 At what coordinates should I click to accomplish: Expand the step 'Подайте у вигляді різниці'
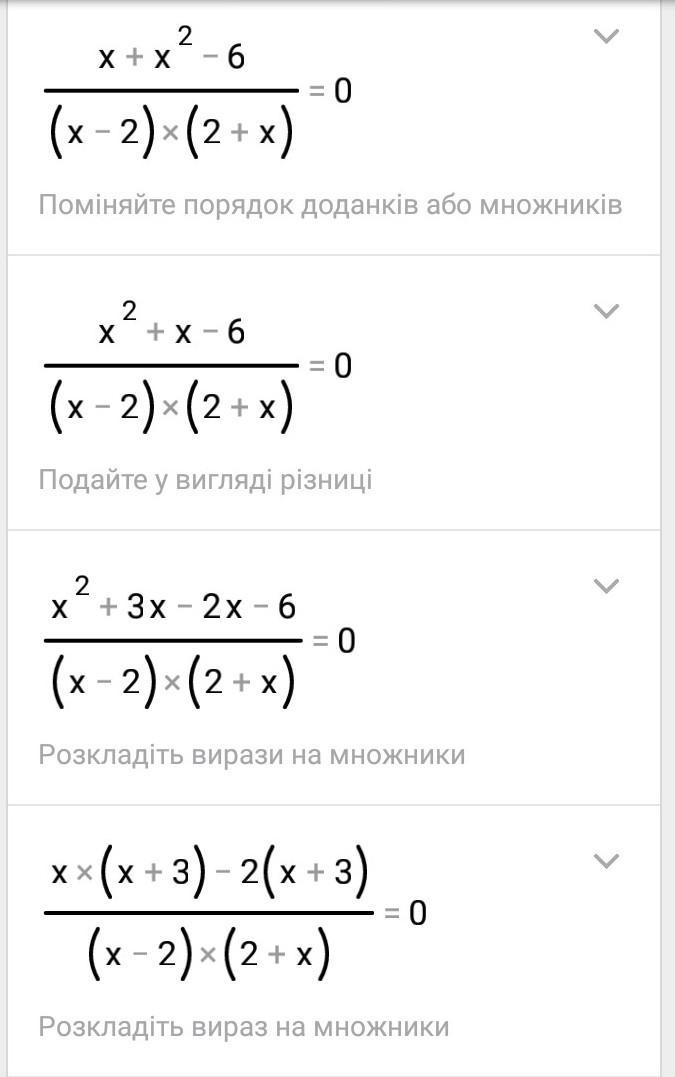[606, 311]
